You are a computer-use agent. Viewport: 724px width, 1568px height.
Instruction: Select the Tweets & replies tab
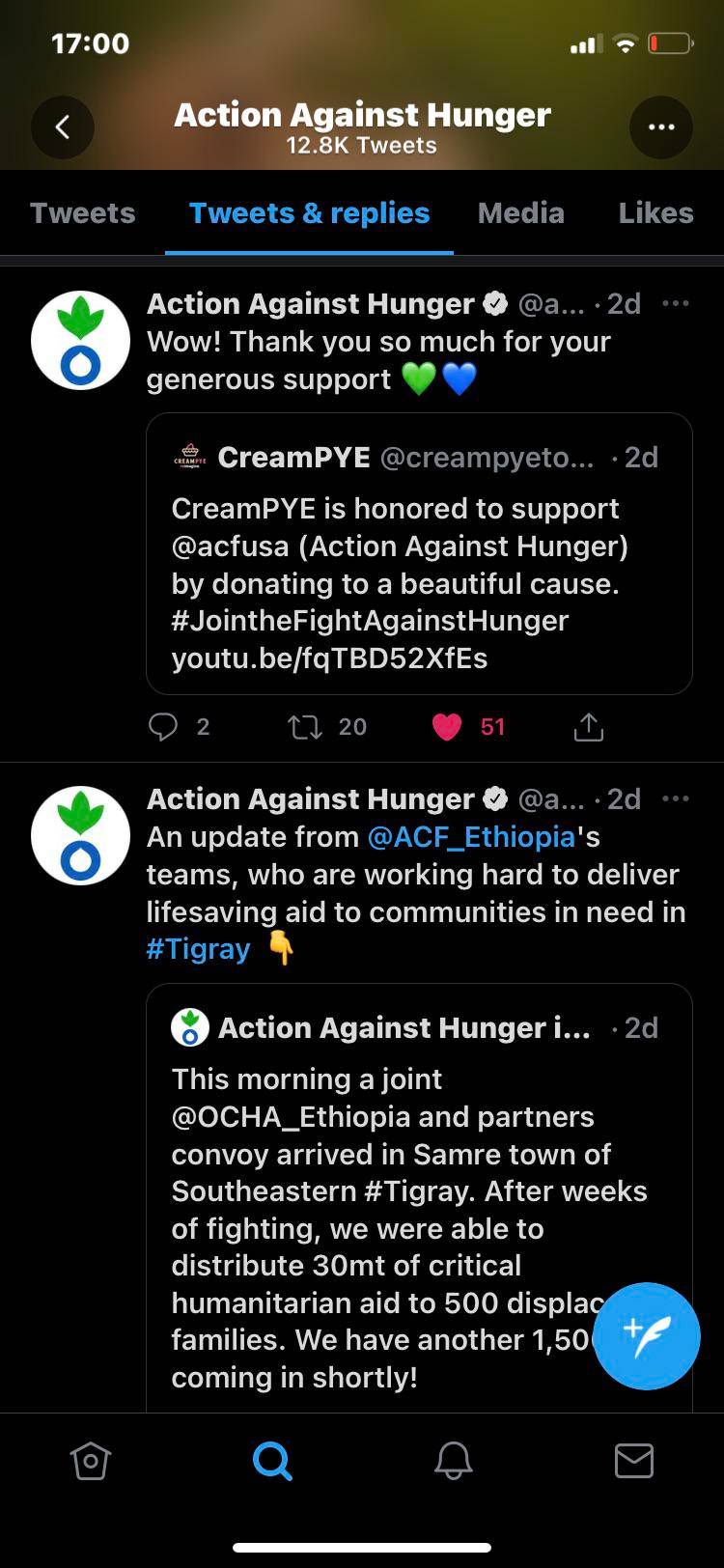pyautogui.click(x=309, y=213)
